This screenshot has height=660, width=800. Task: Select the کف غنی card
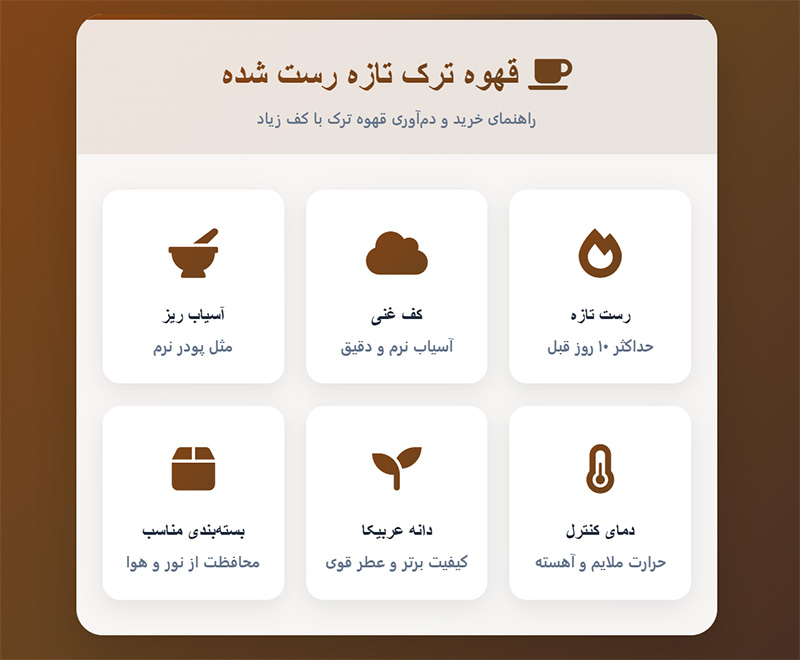(x=397, y=287)
